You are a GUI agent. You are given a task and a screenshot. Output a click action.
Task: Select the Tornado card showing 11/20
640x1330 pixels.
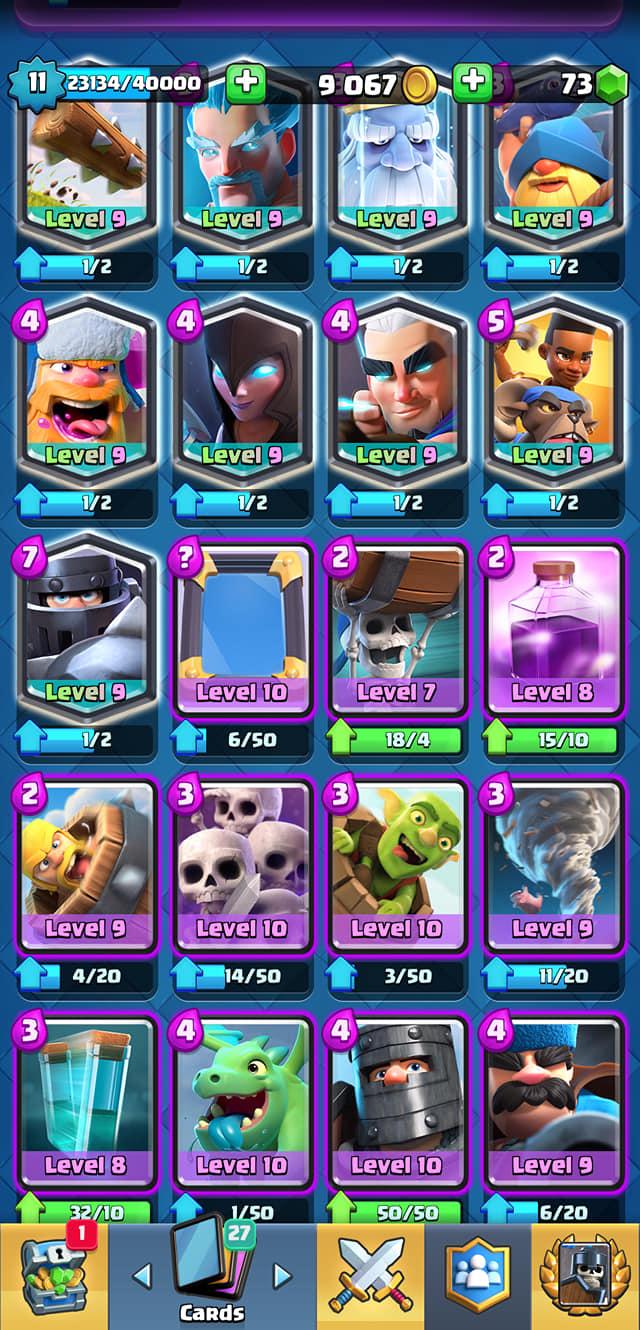pos(552,864)
